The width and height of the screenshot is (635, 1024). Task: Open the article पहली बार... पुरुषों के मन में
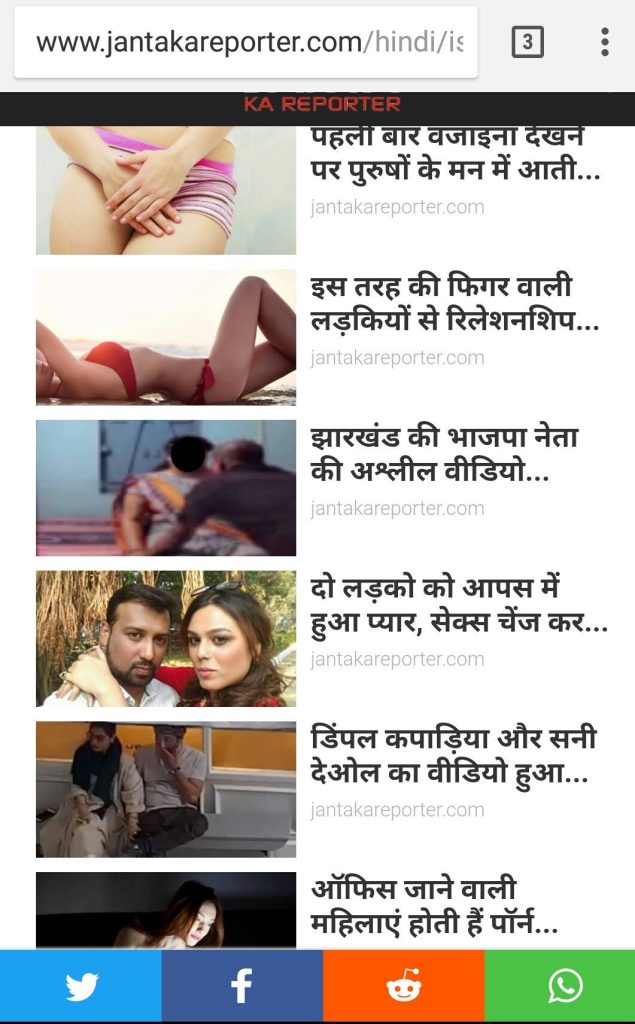coord(454,156)
